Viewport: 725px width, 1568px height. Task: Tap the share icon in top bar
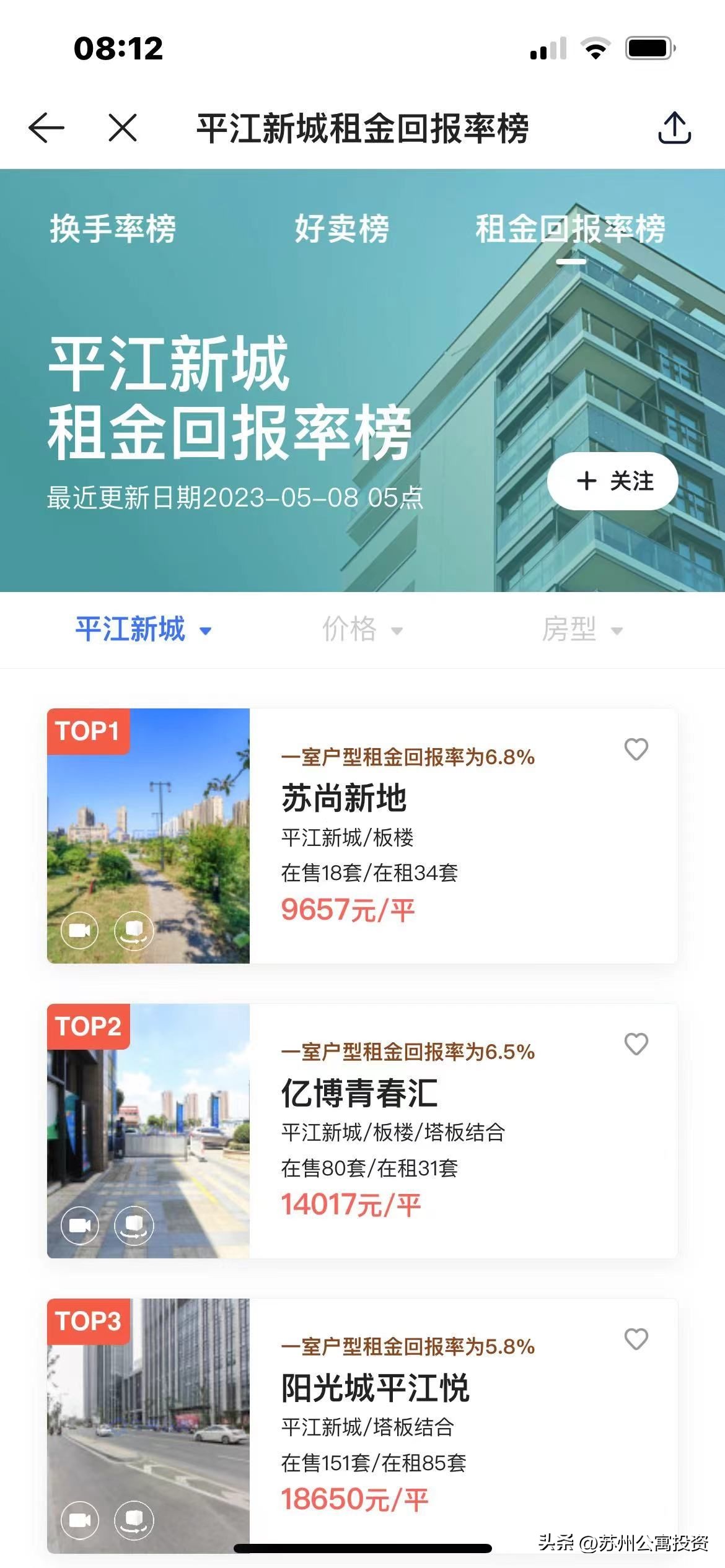[675, 128]
